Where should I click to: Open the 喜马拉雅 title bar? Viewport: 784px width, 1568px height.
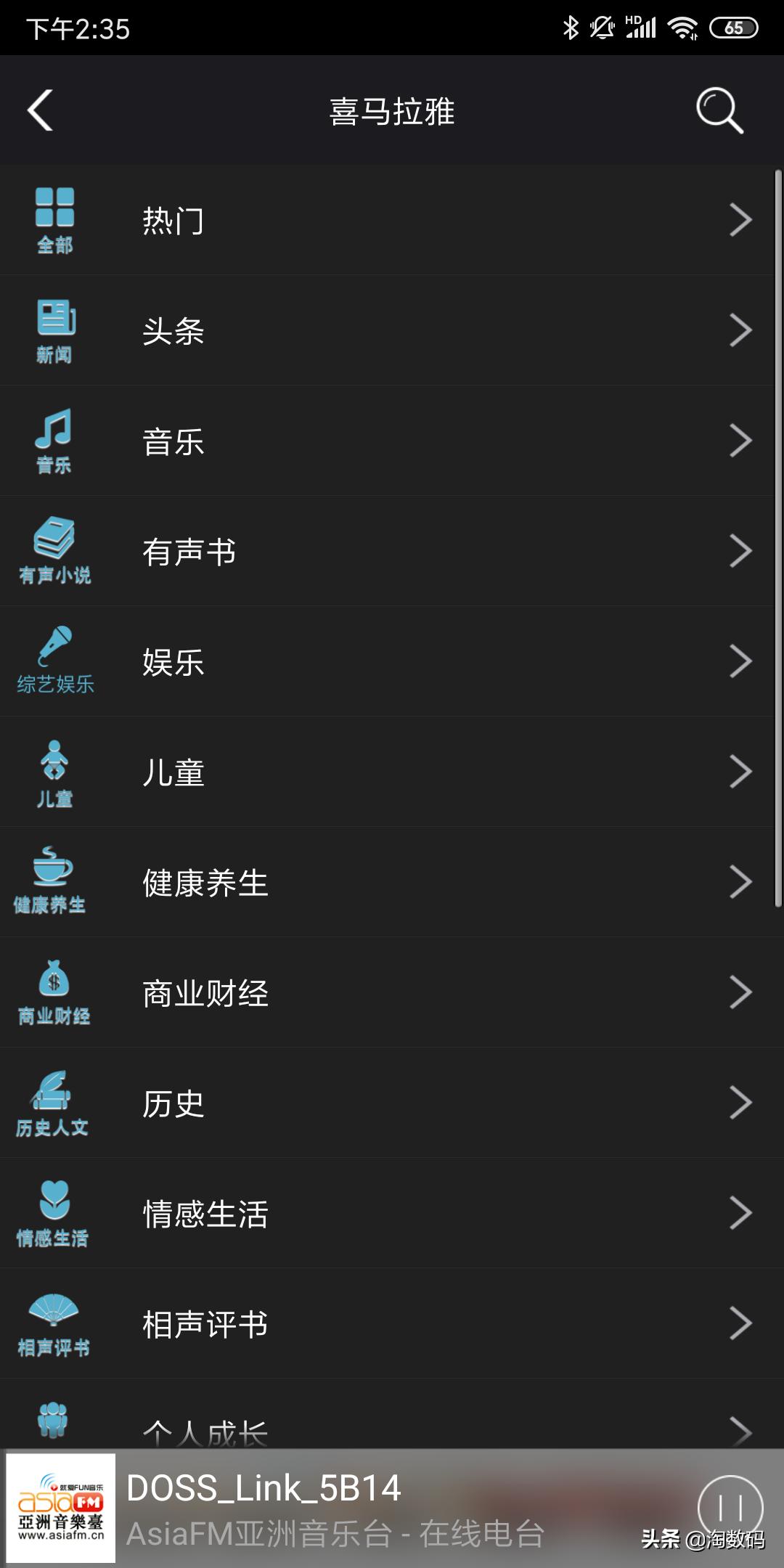[392, 110]
